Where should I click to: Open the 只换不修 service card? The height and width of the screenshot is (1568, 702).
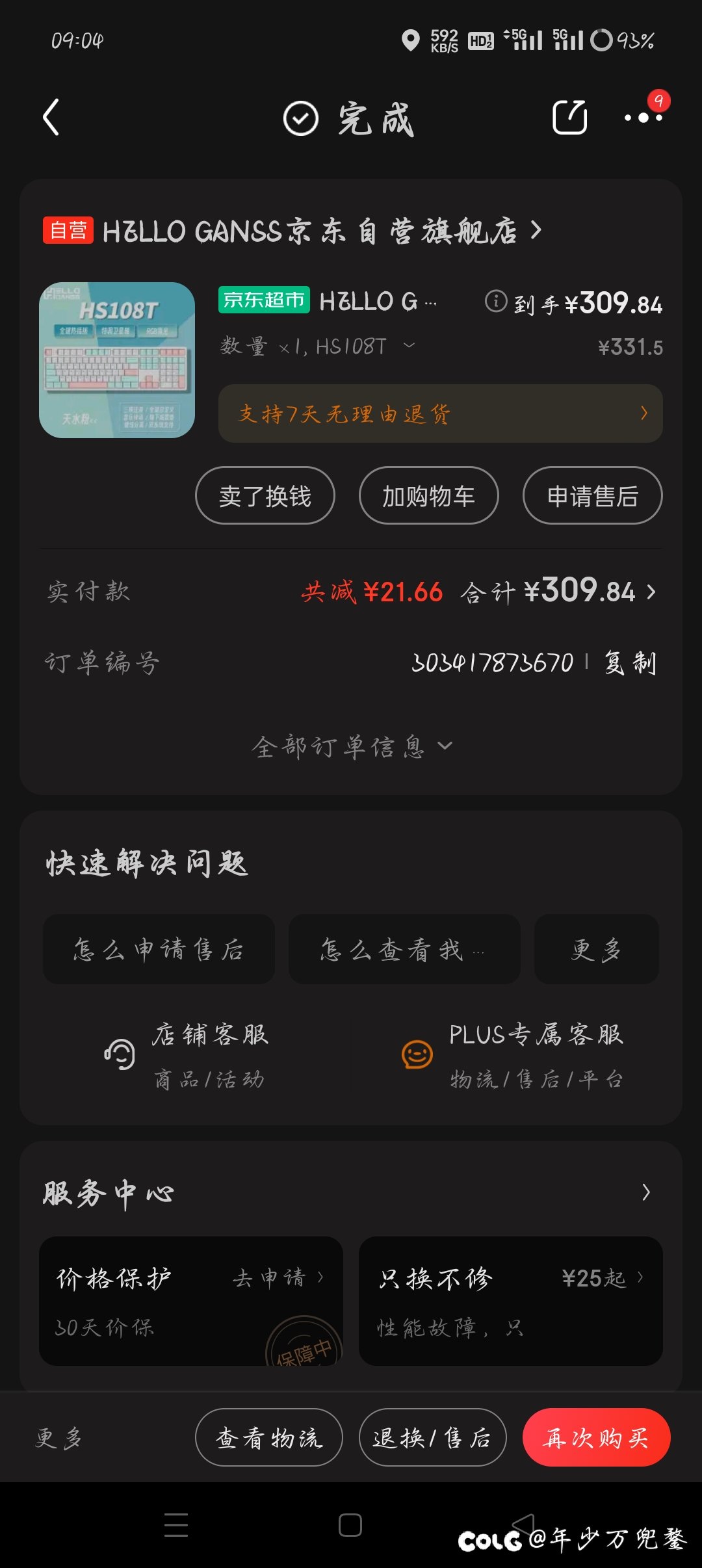click(x=511, y=1301)
